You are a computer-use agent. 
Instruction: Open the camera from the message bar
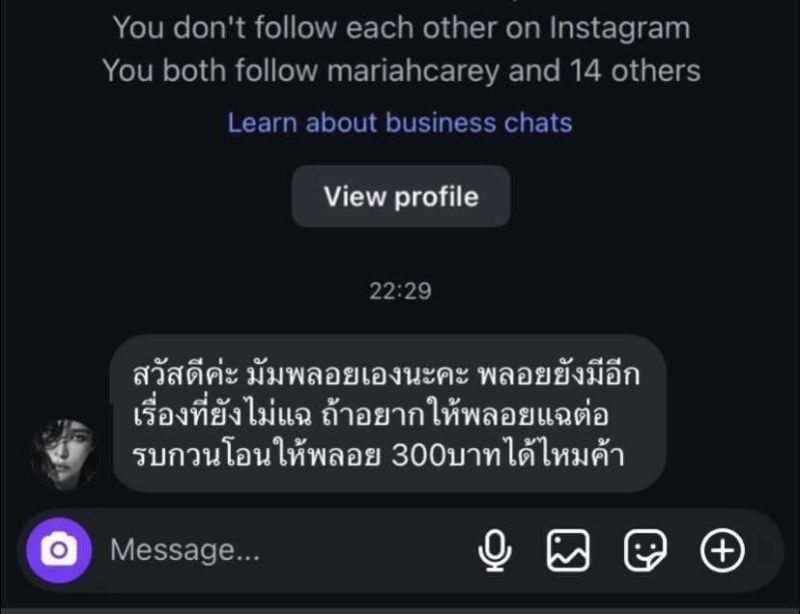[59, 549]
